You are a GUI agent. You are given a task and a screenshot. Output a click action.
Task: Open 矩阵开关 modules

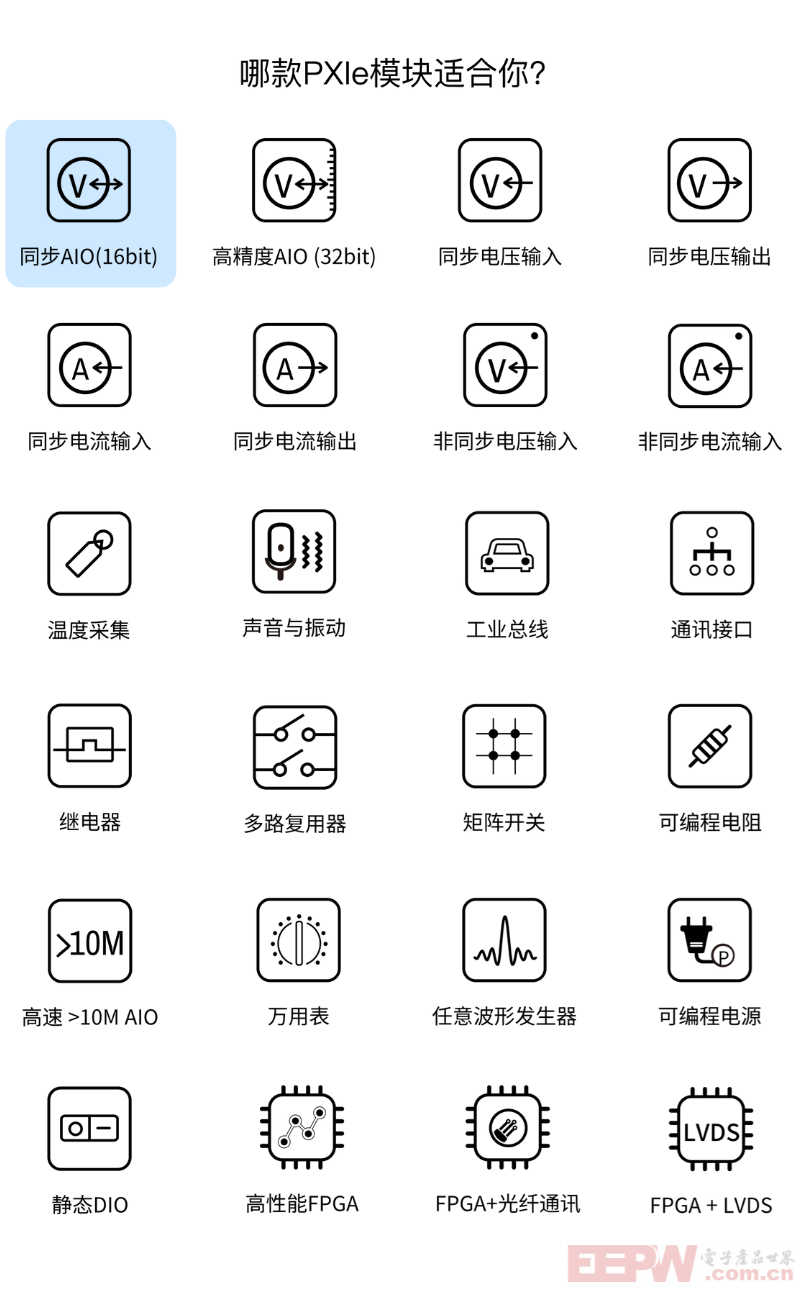click(x=504, y=770)
